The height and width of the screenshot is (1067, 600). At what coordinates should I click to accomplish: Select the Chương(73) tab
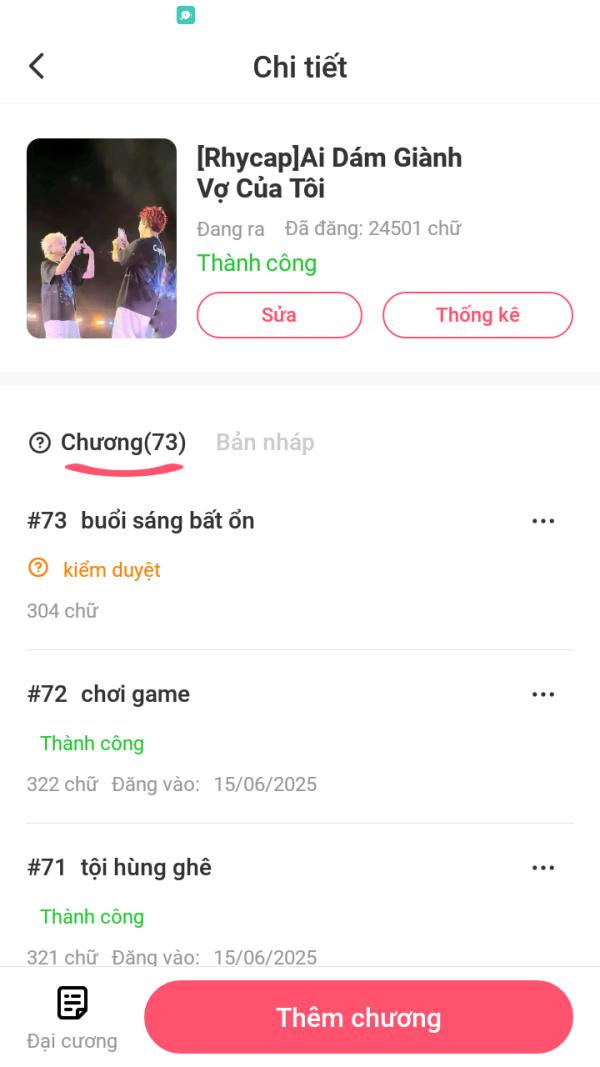click(123, 442)
